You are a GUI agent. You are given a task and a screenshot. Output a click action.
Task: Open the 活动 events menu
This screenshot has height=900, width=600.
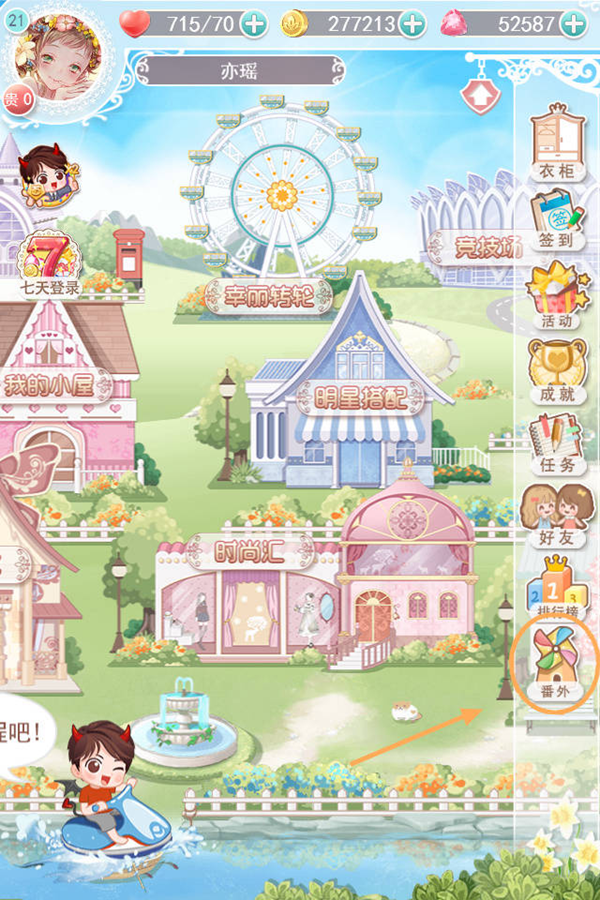[557, 295]
